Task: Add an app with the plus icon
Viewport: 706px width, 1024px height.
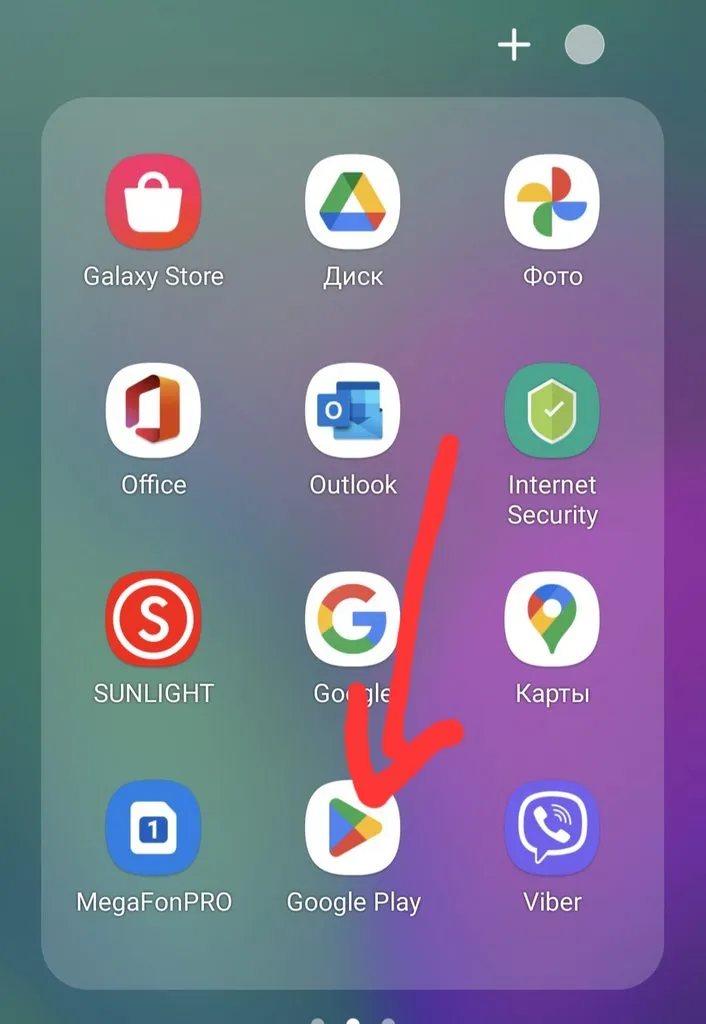Action: coord(514,45)
